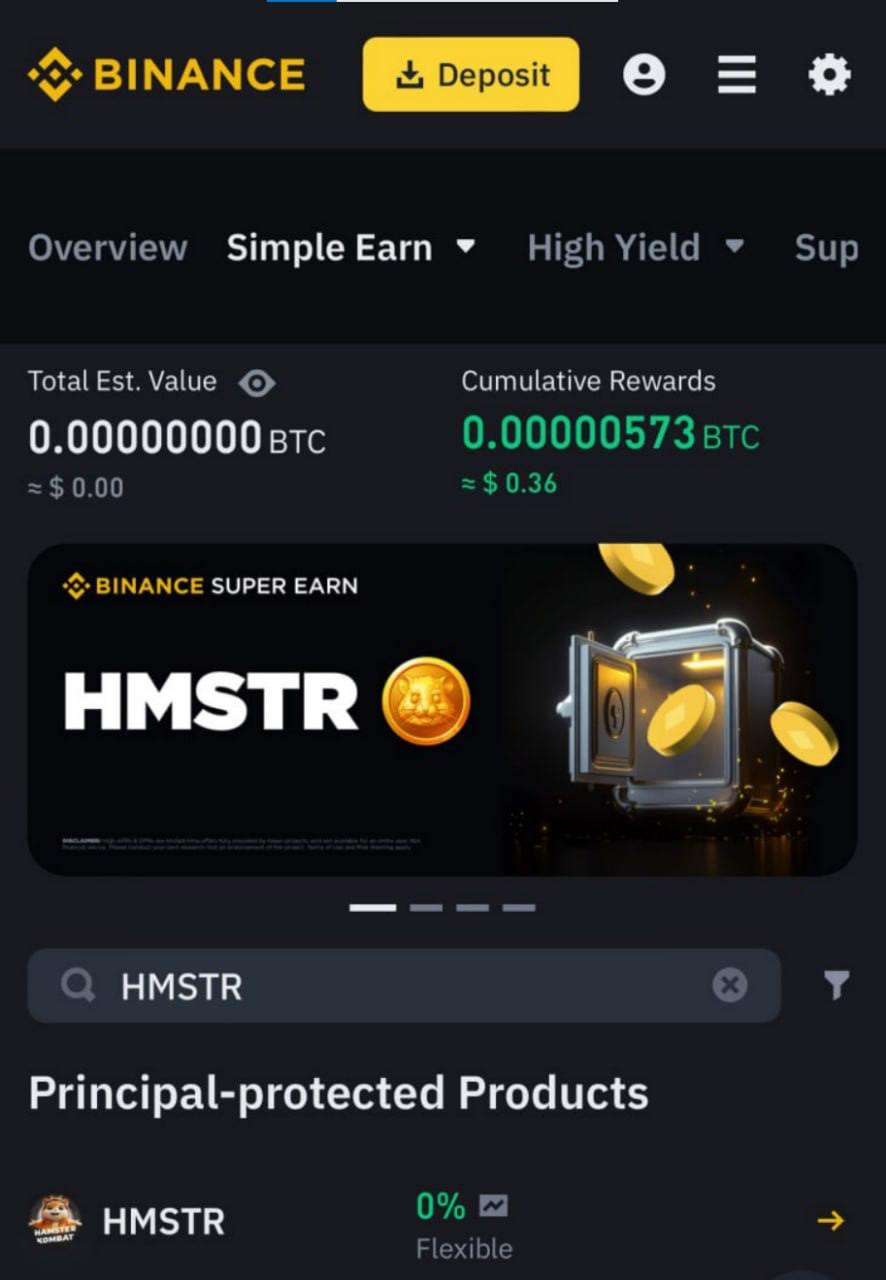Clear the HMSTR search text

tap(730, 986)
